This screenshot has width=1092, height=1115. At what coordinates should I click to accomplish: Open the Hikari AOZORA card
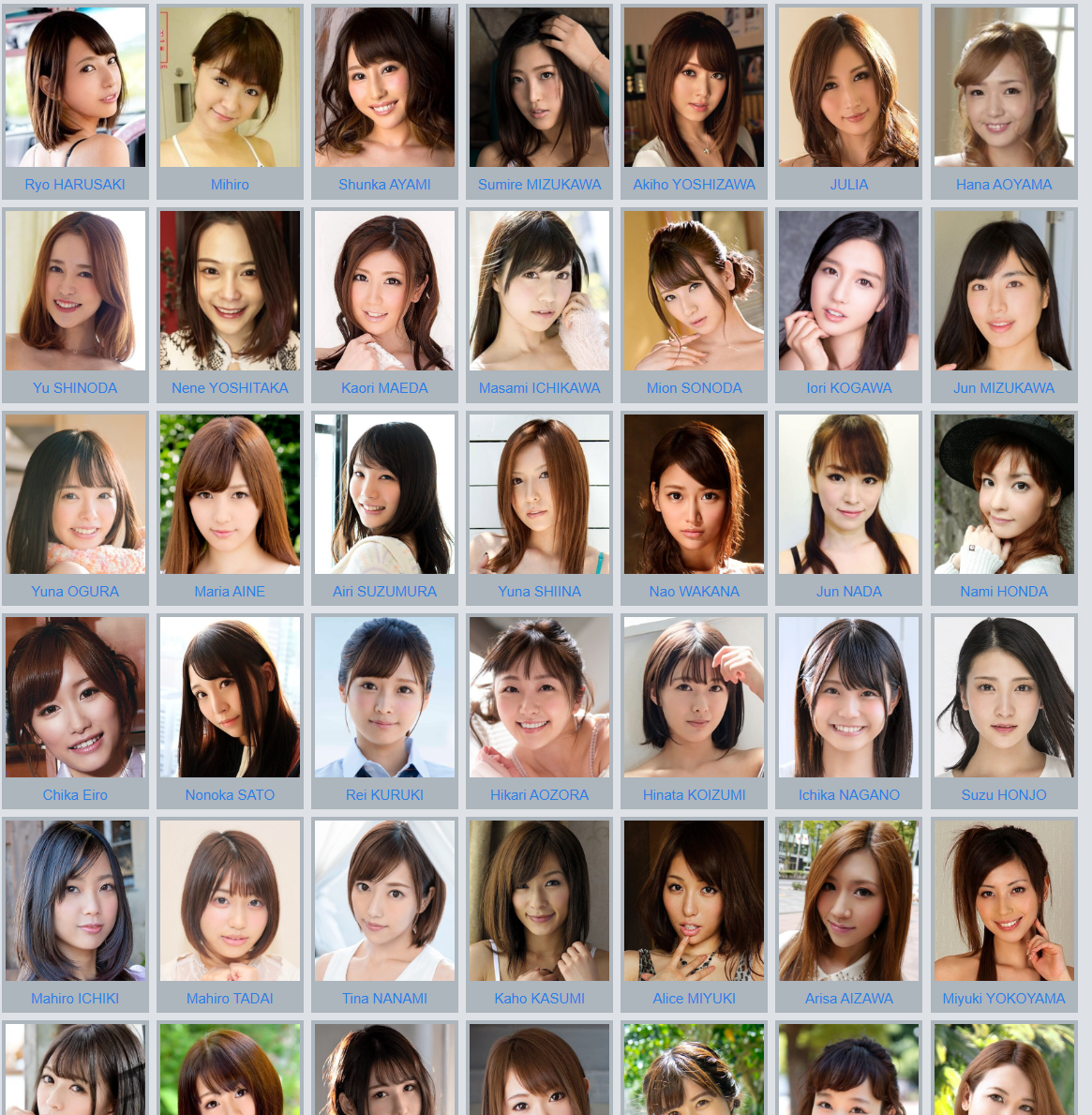click(x=539, y=795)
